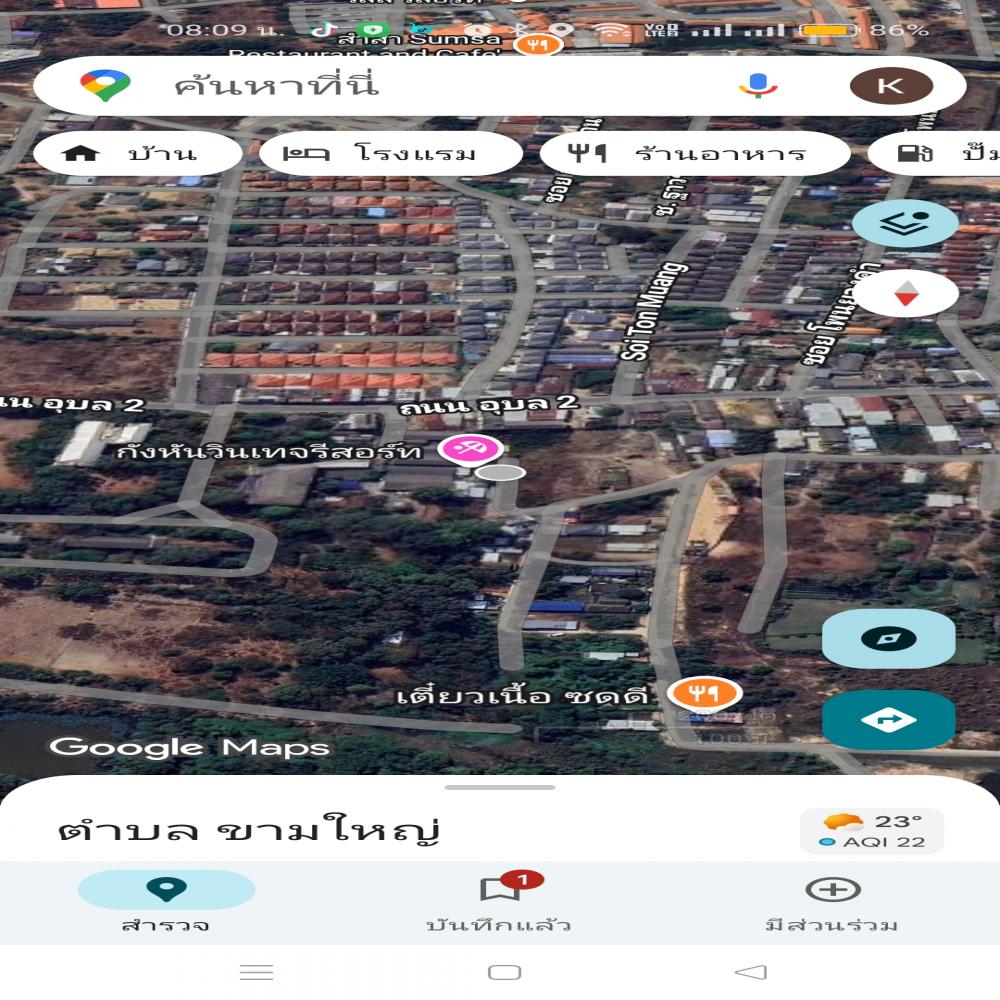Open recent apps from the navigation bar
The width and height of the screenshot is (1000, 1000).
tap(257, 972)
